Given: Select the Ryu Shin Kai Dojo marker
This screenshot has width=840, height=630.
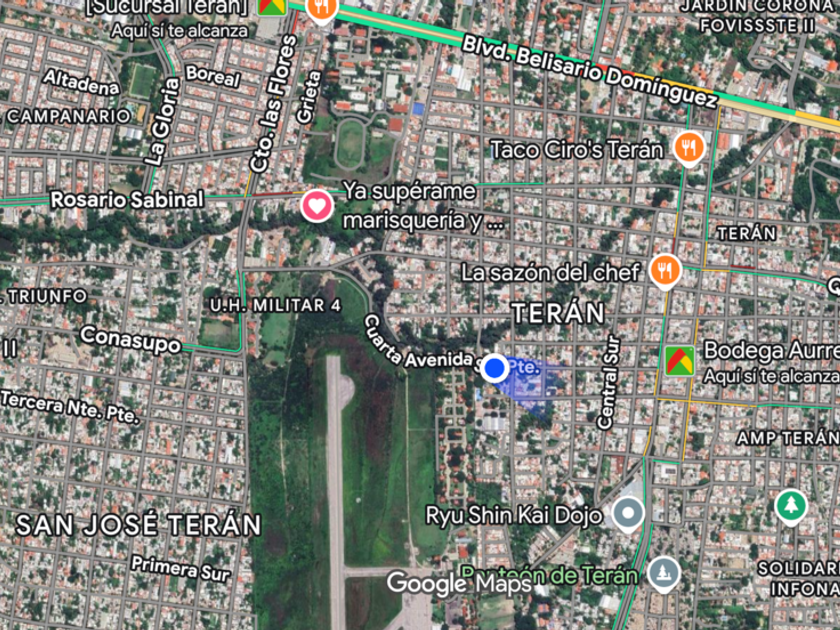Looking at the screenshot, I should (x=628, y=515).
